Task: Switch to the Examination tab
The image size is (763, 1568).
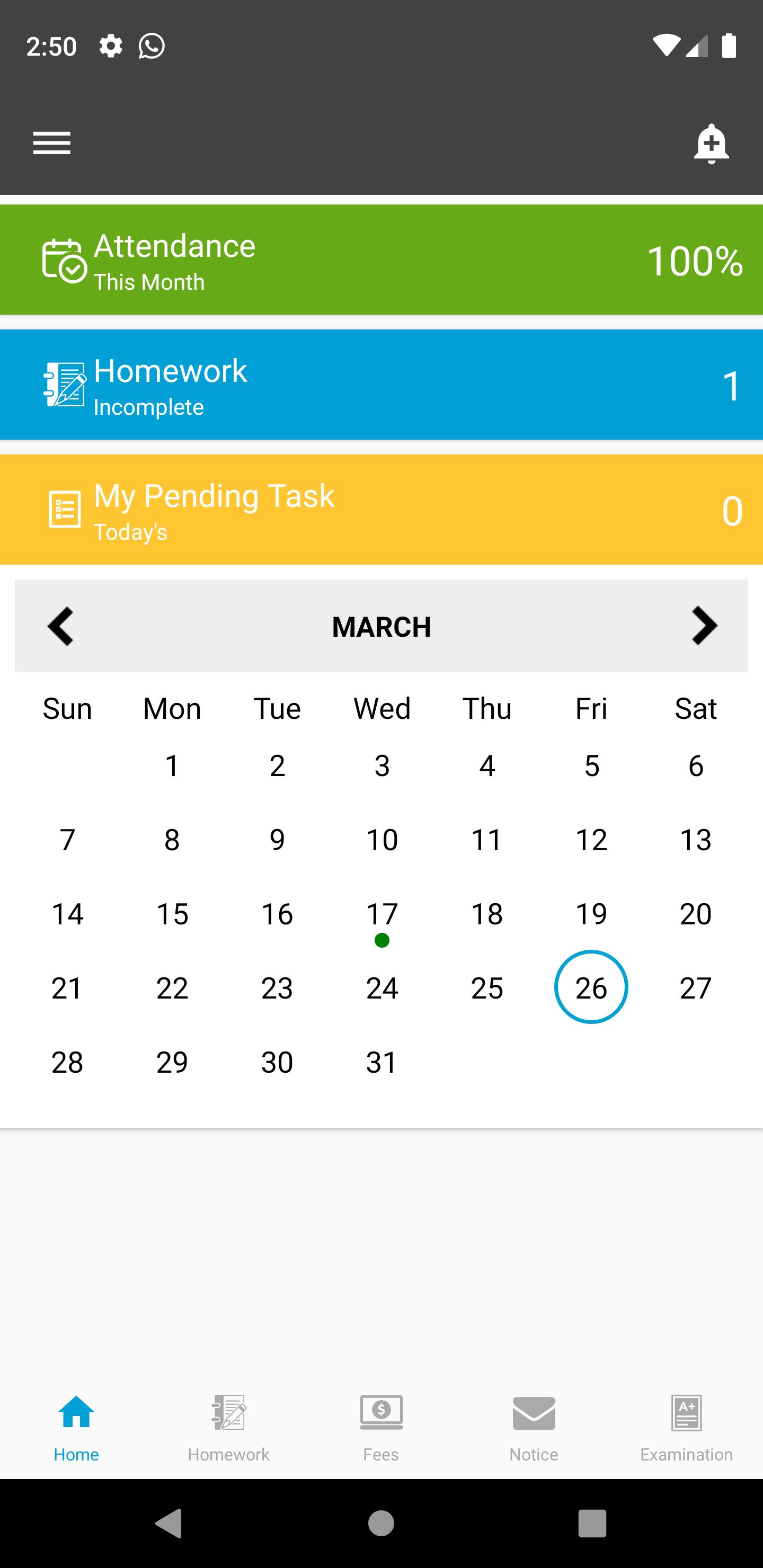Action: [x=686, y=1427]
